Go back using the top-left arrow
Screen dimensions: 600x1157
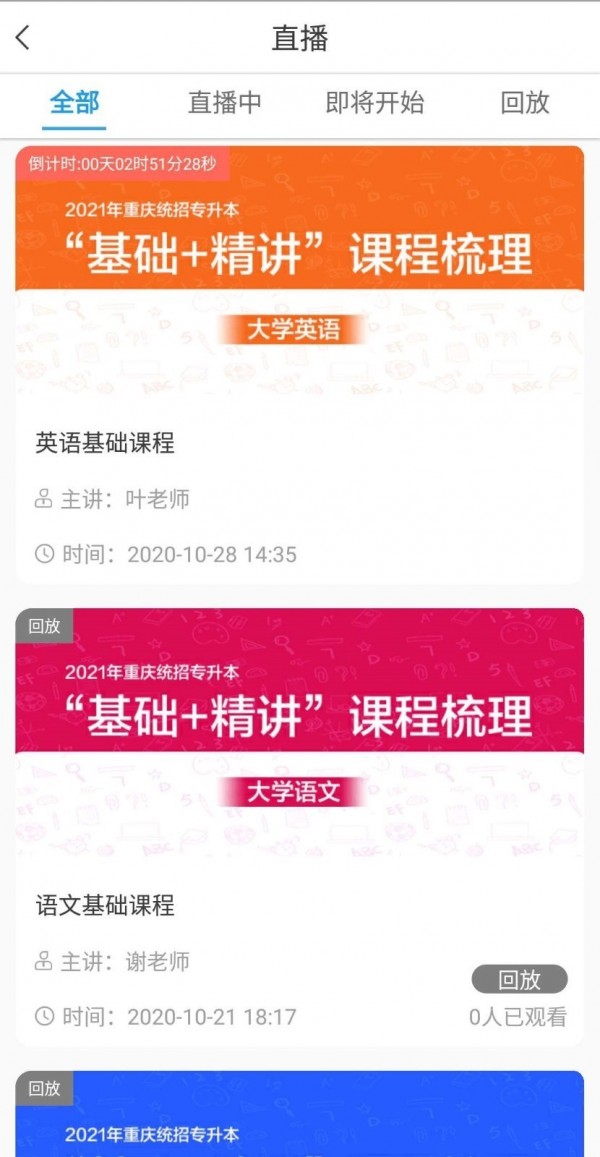click(x=23, y=39)
